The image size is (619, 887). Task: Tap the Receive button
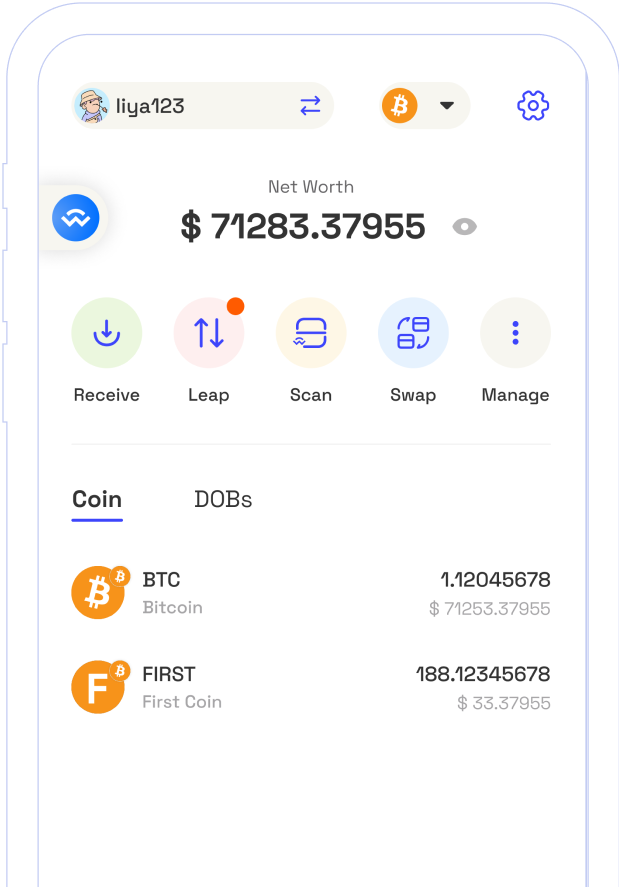[107, 333]
